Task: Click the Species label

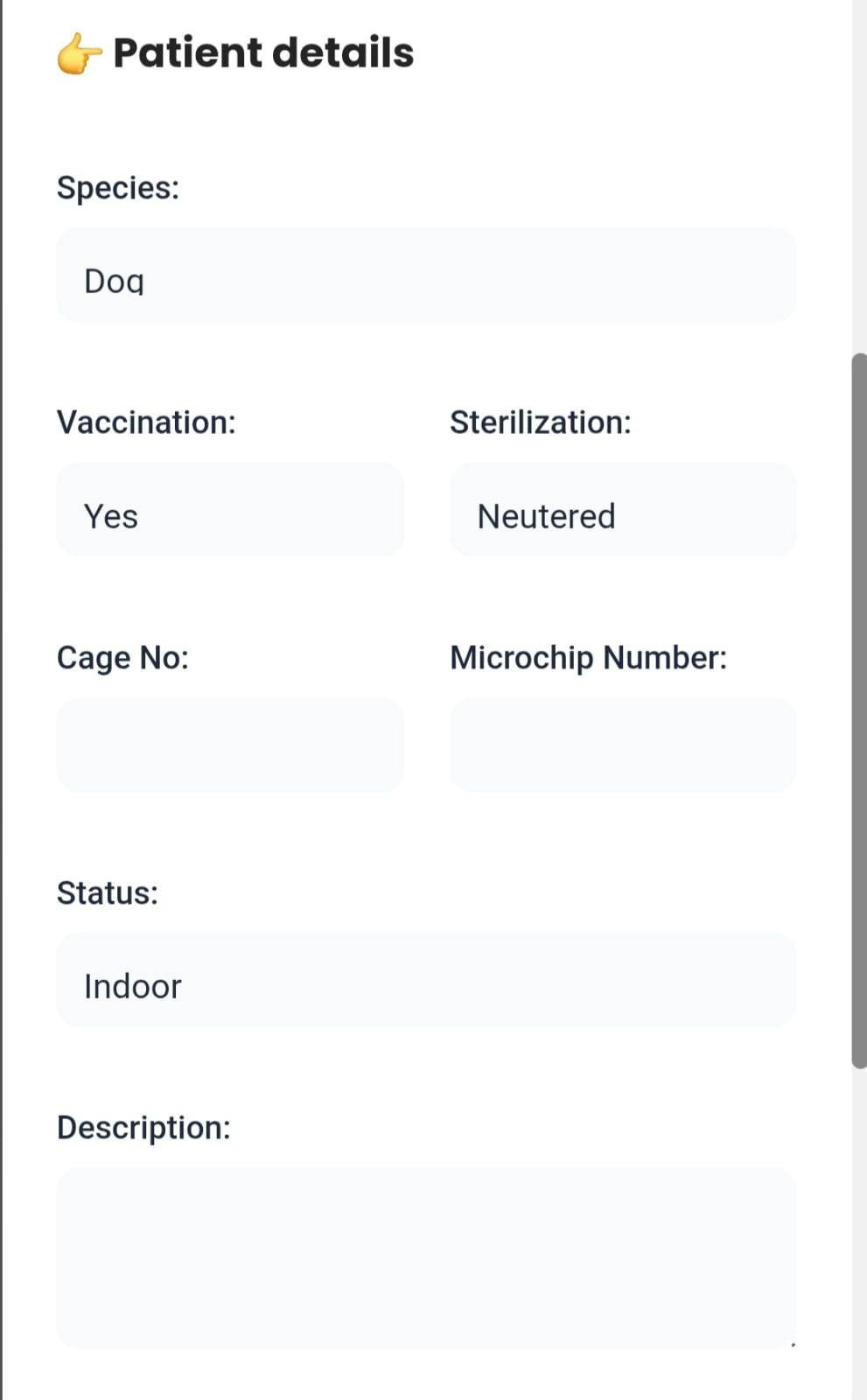Action: 118,186
